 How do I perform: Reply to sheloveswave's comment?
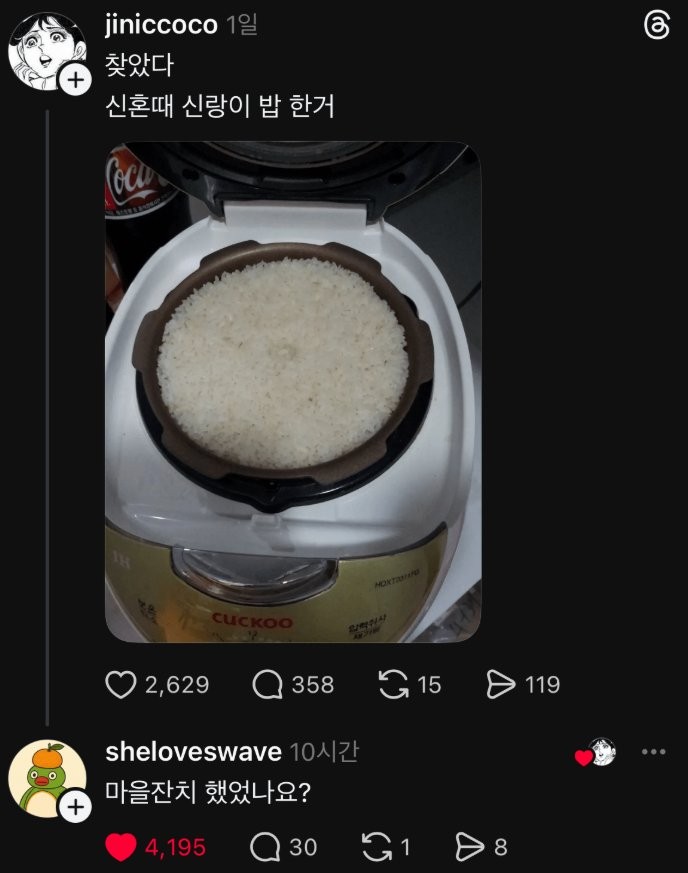265,847
